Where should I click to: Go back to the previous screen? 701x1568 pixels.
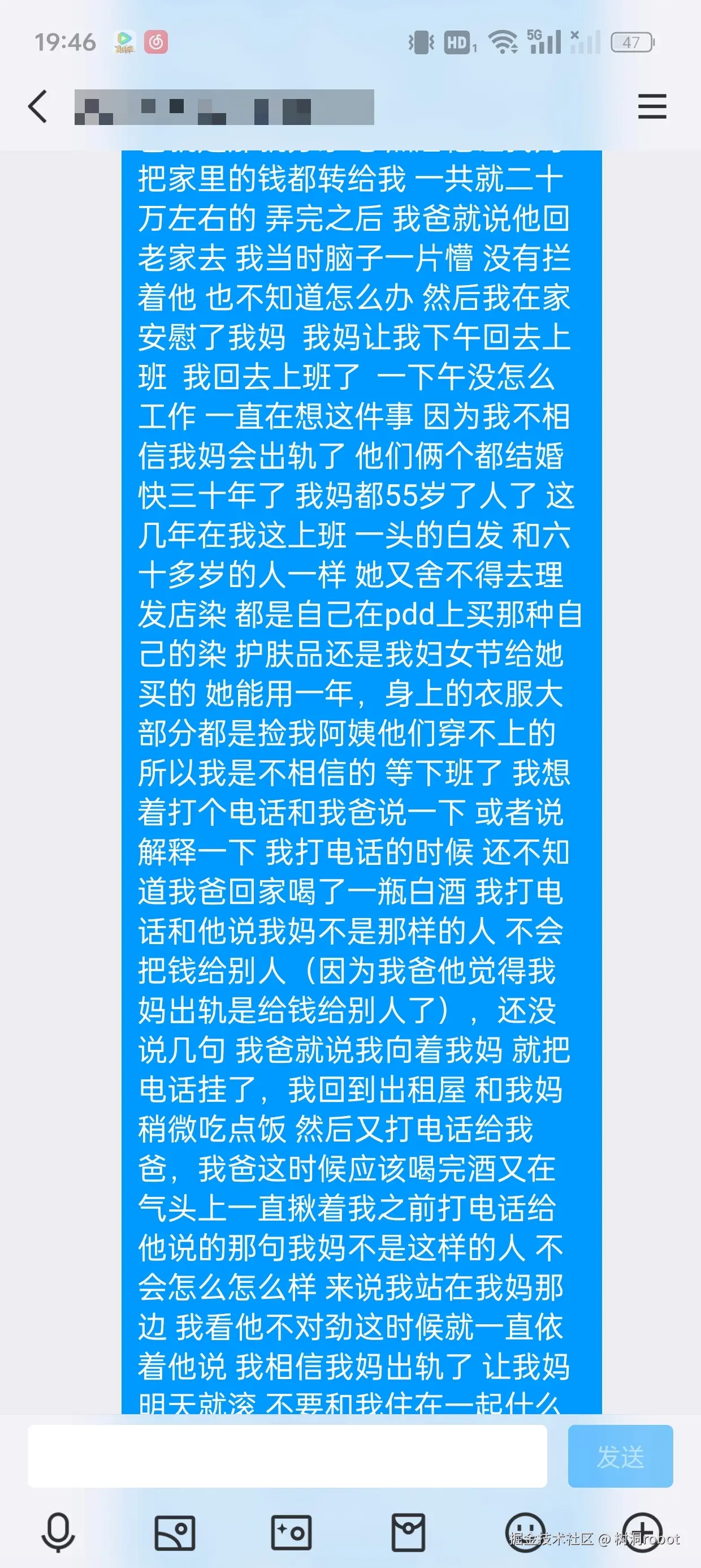click(38, 106)
